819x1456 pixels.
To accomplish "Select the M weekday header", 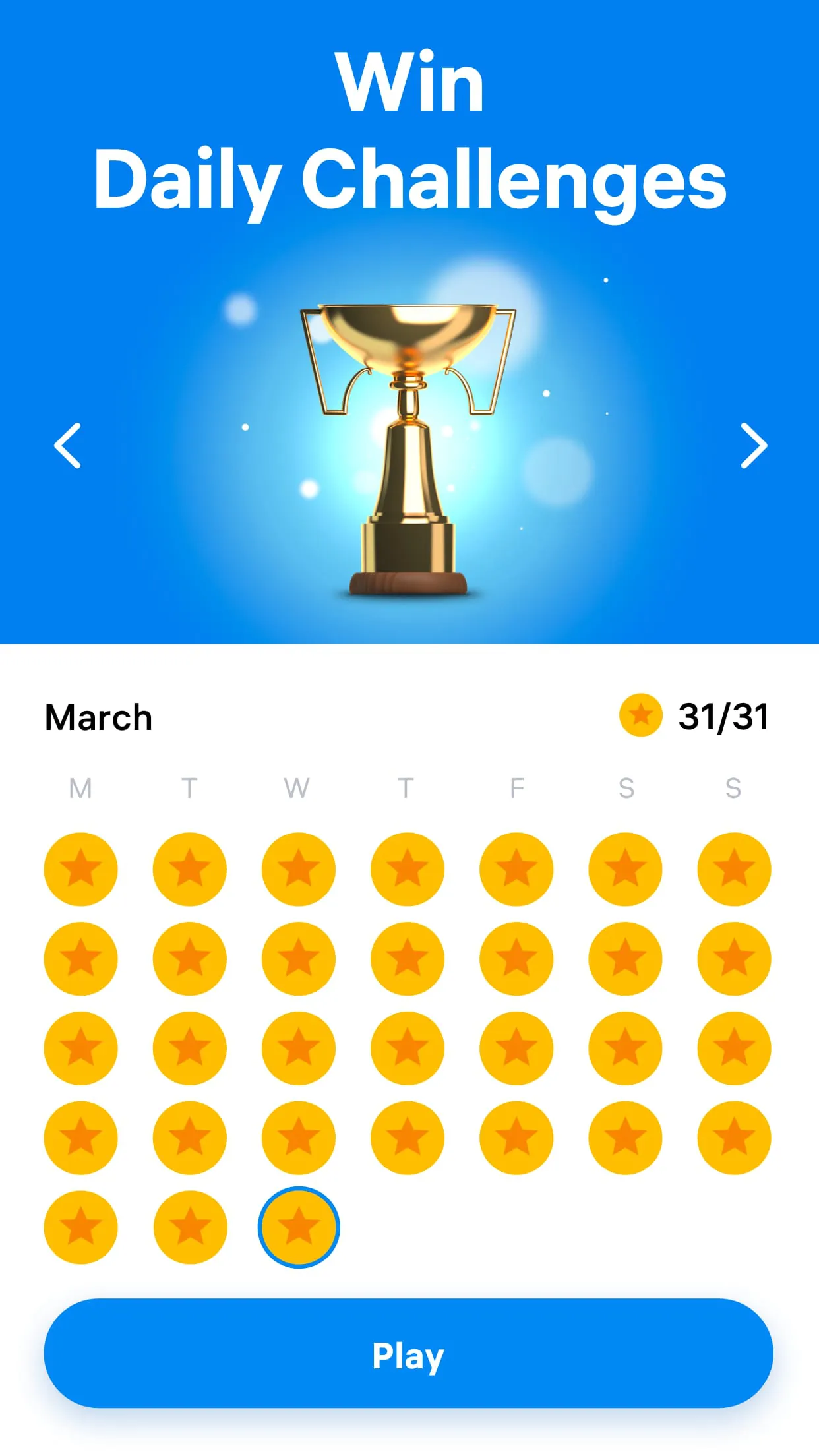I will coord(80,789).
